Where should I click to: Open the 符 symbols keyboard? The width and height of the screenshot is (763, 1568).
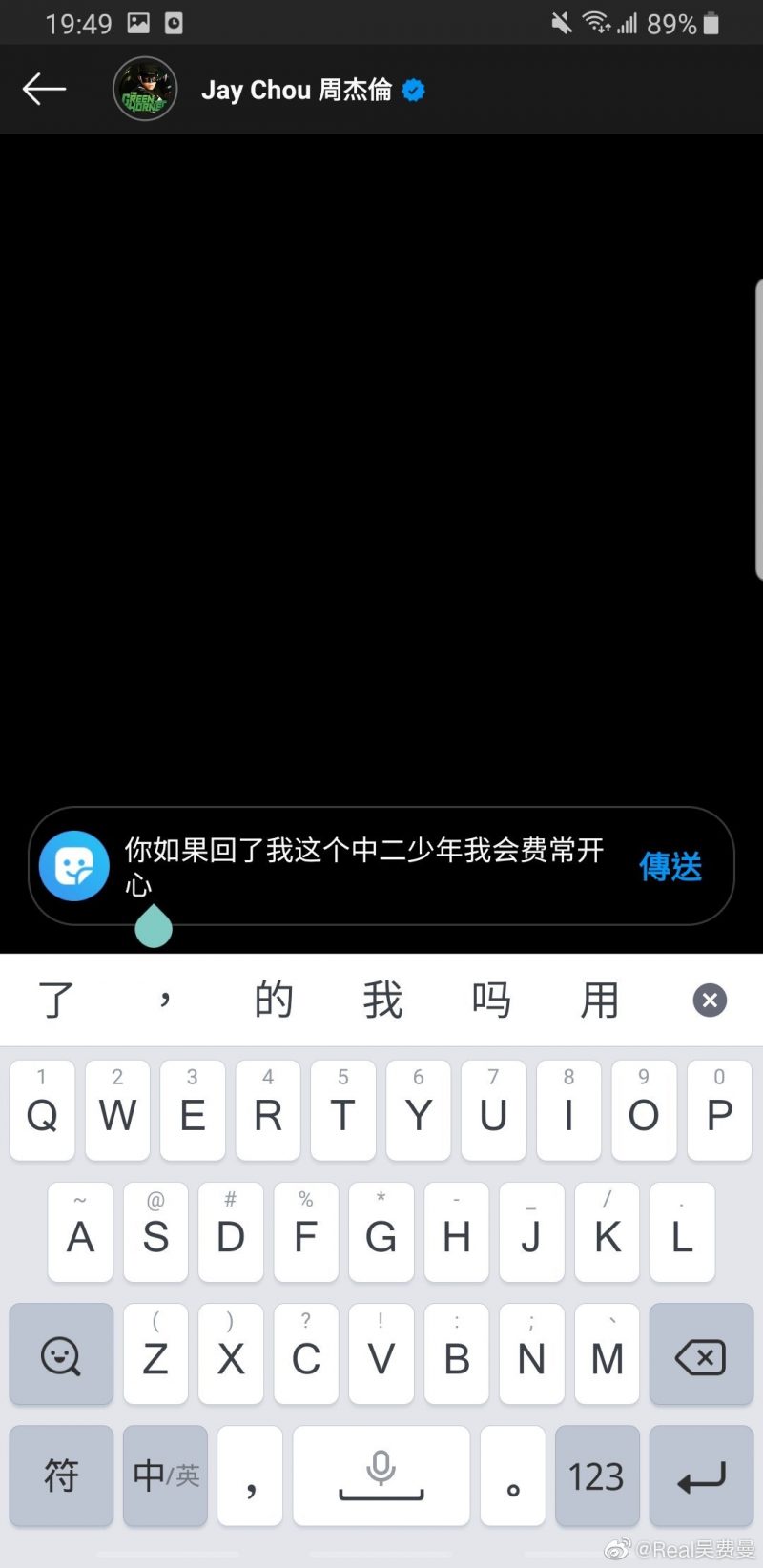61,1475
